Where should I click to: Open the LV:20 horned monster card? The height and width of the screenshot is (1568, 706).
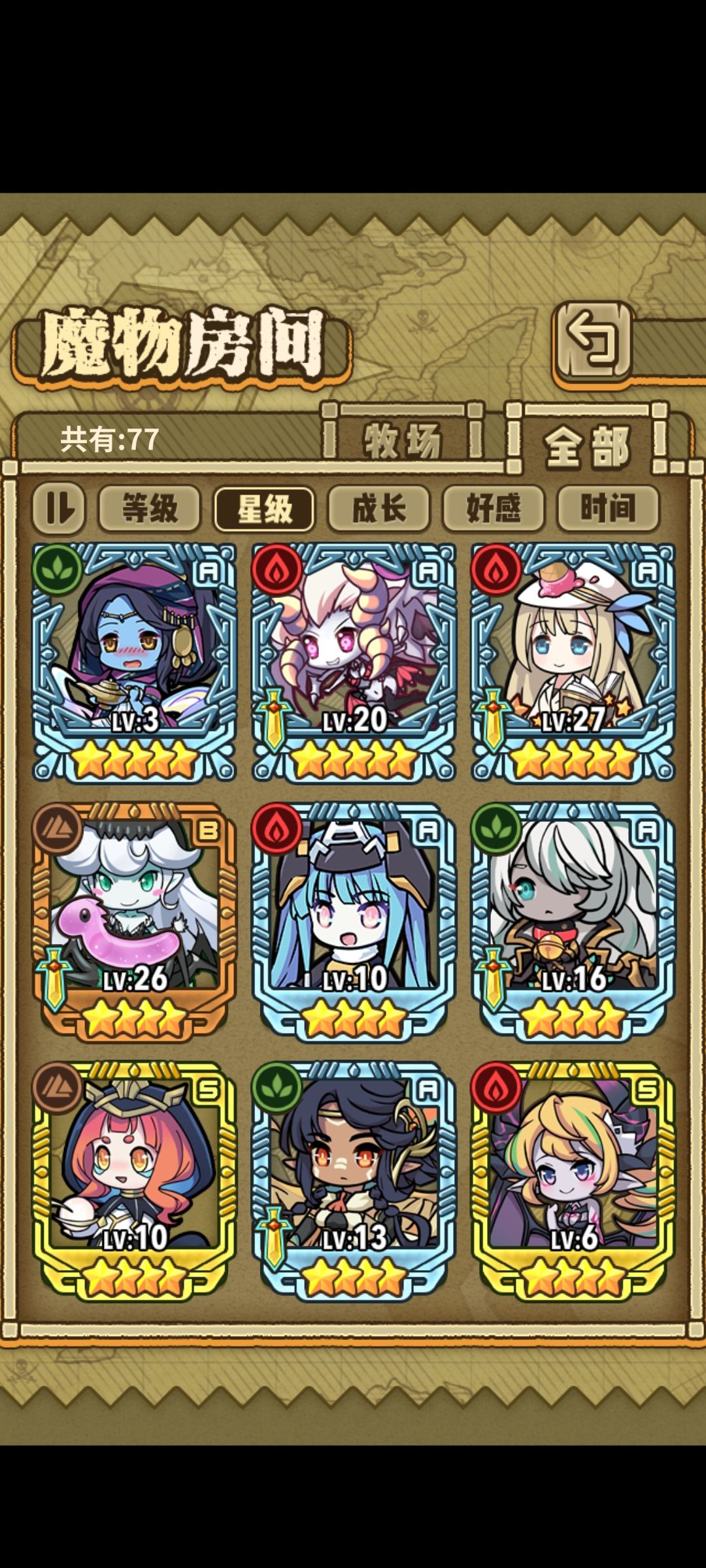(x=354, y=662)
